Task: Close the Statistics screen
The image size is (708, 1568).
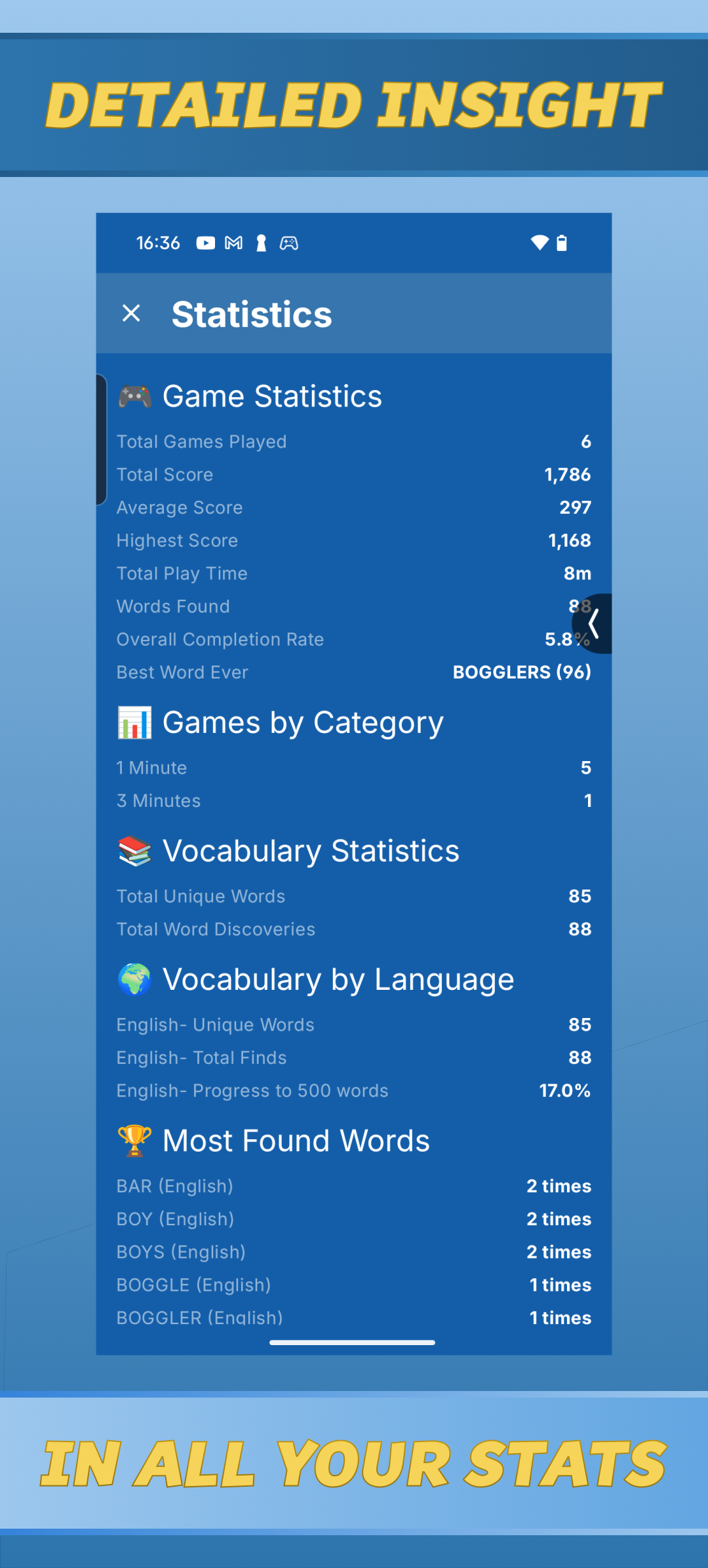Action: [131, 313]
